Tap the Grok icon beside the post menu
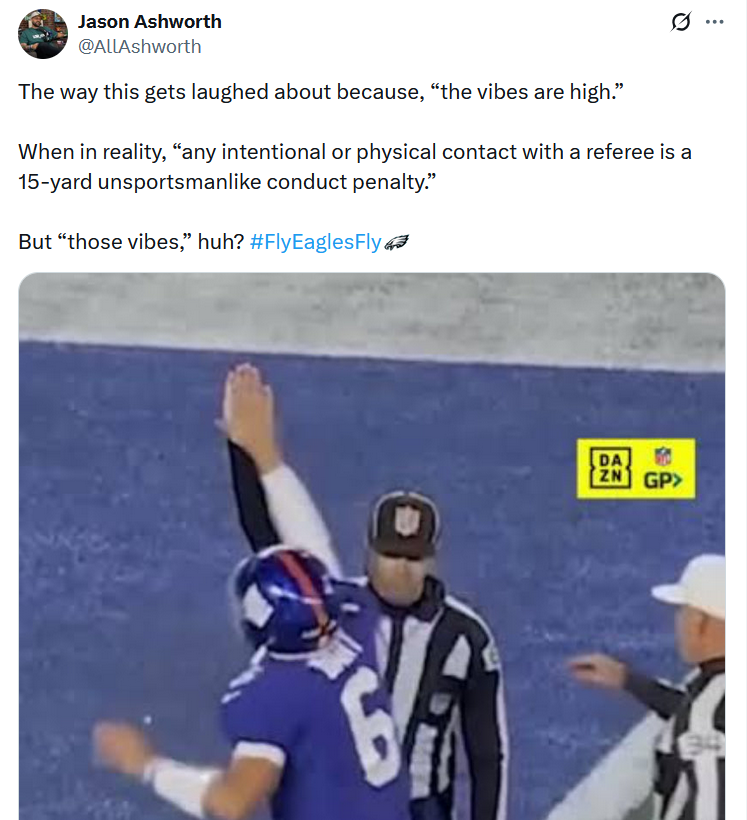This screenshot has height=820, width=747. 681,22
